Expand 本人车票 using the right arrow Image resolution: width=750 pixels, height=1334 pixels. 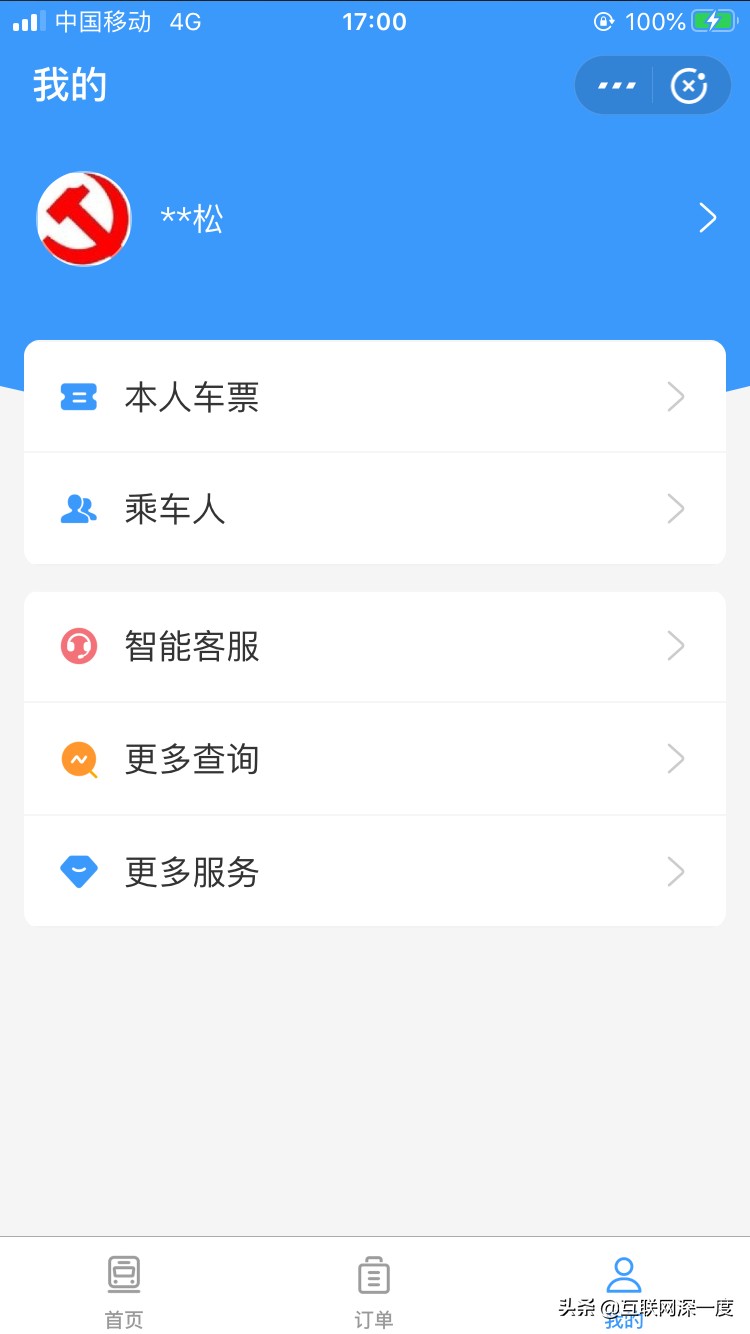pos(676,396)
